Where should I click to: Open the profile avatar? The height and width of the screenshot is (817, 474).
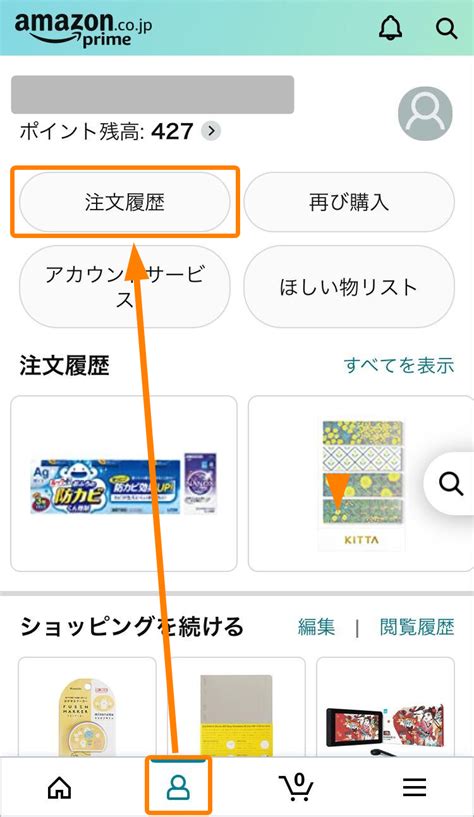click(425, 113)
